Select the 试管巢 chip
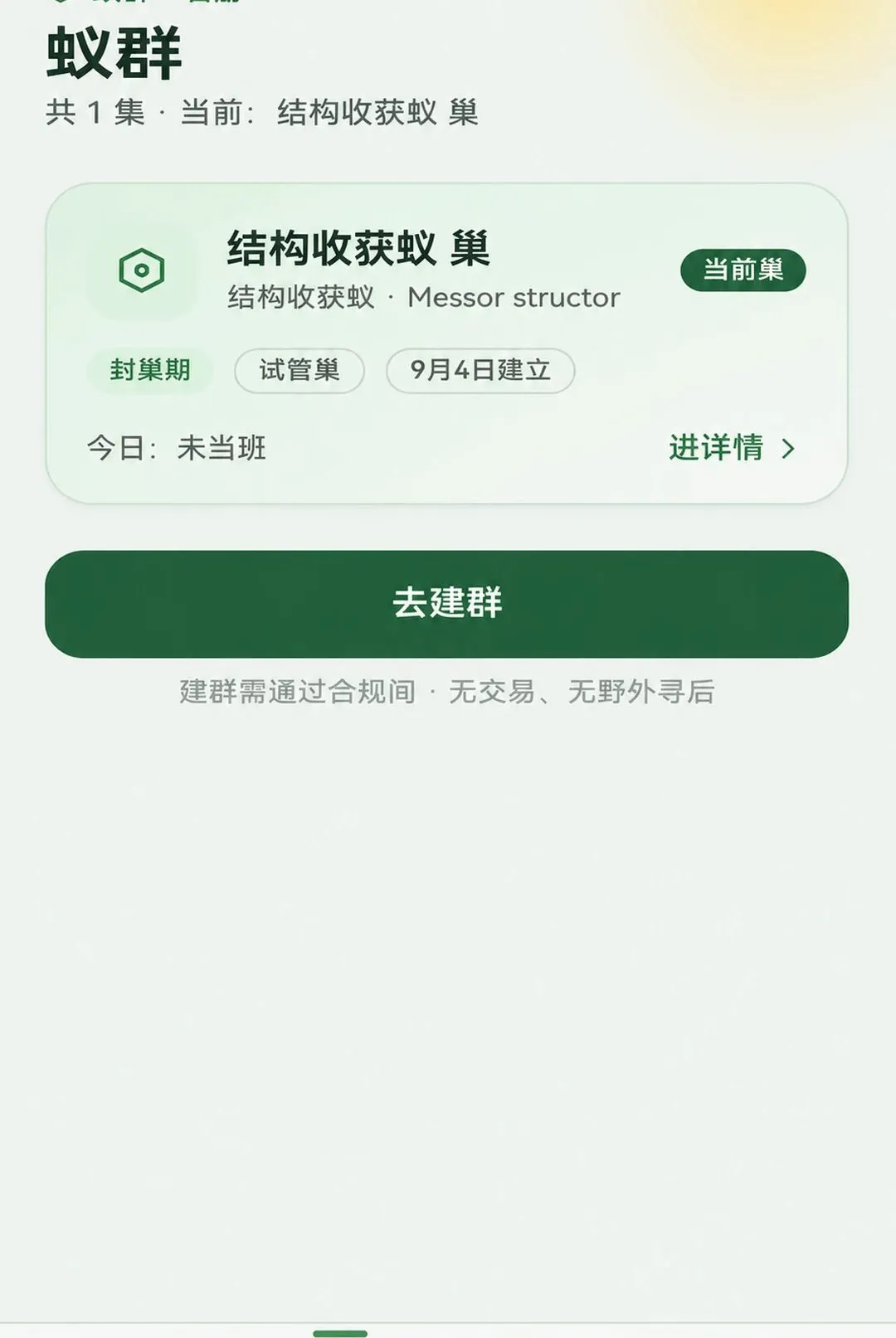The width and height of the screenshot is (896, 1338). coord(299,370)
